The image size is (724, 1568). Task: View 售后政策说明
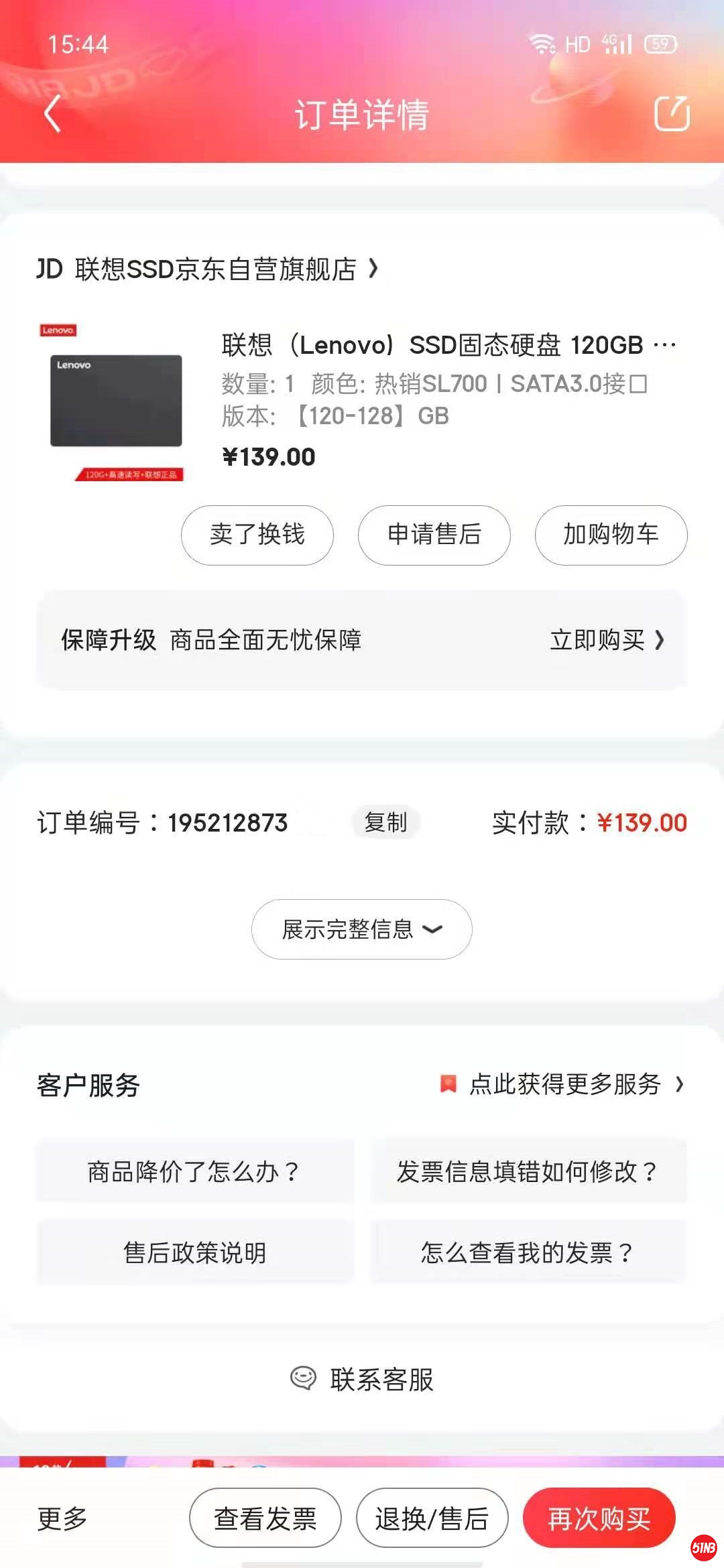click(x=194, y=1252)
